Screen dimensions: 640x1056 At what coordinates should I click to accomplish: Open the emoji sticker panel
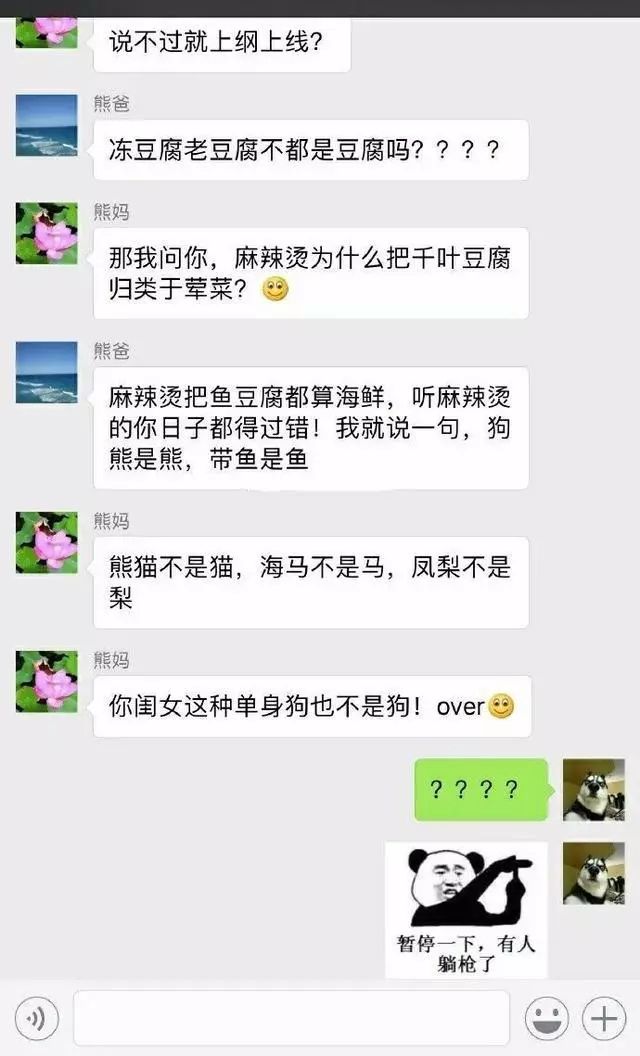pyautogui.click(x=547, y=1019)
